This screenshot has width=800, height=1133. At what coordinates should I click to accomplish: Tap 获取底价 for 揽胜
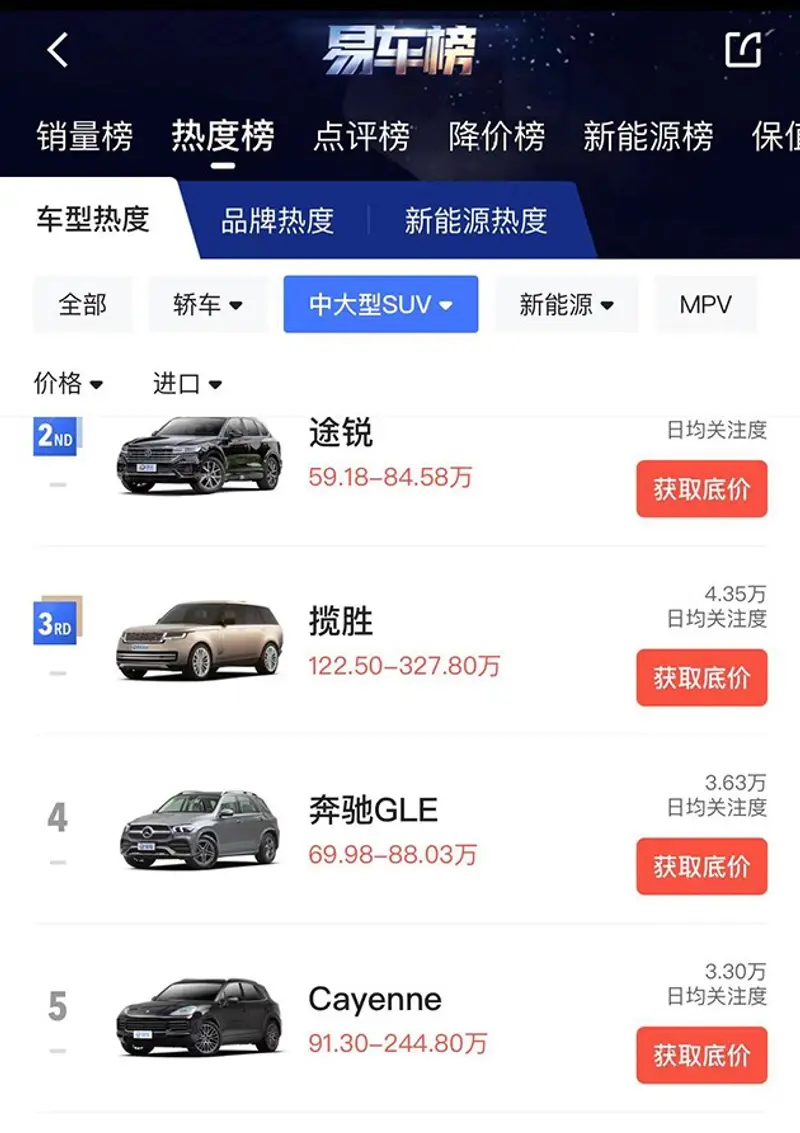tap(701, 678)
